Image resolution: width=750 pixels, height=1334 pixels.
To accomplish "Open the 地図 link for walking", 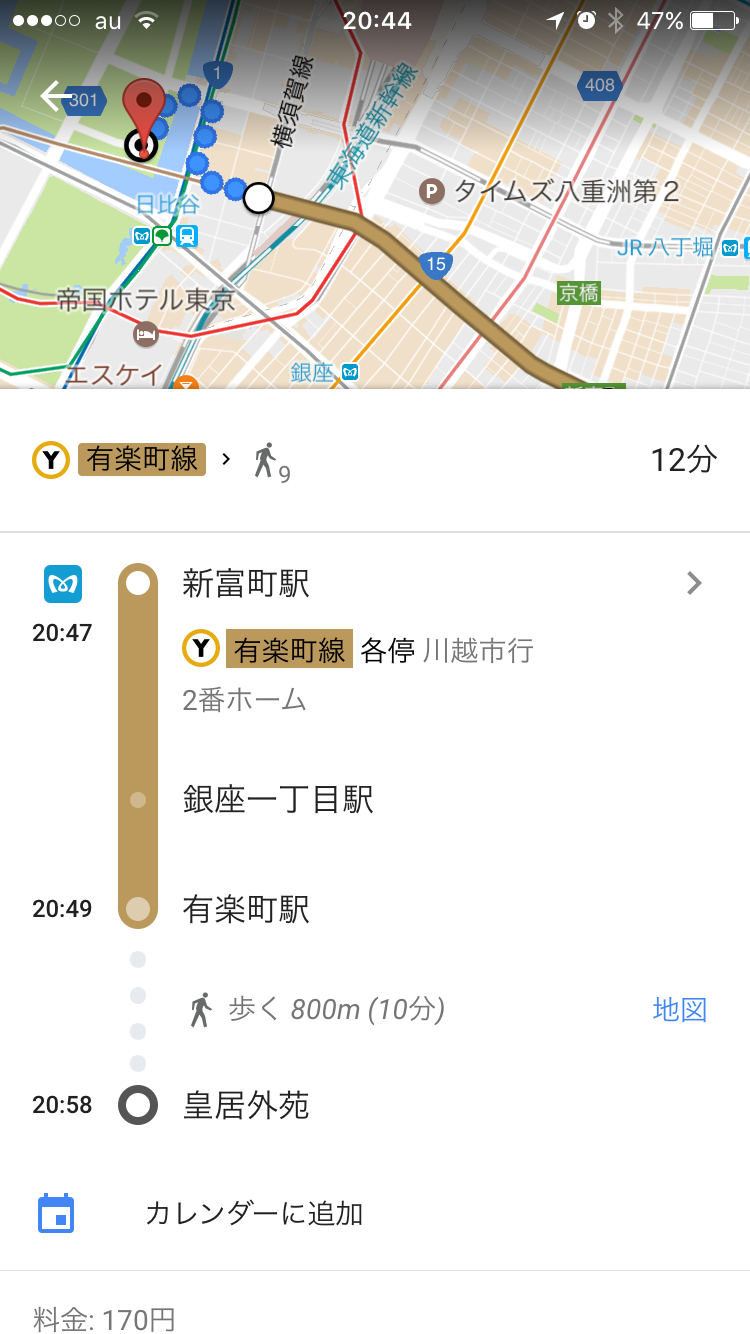I will coord(680,1010).
